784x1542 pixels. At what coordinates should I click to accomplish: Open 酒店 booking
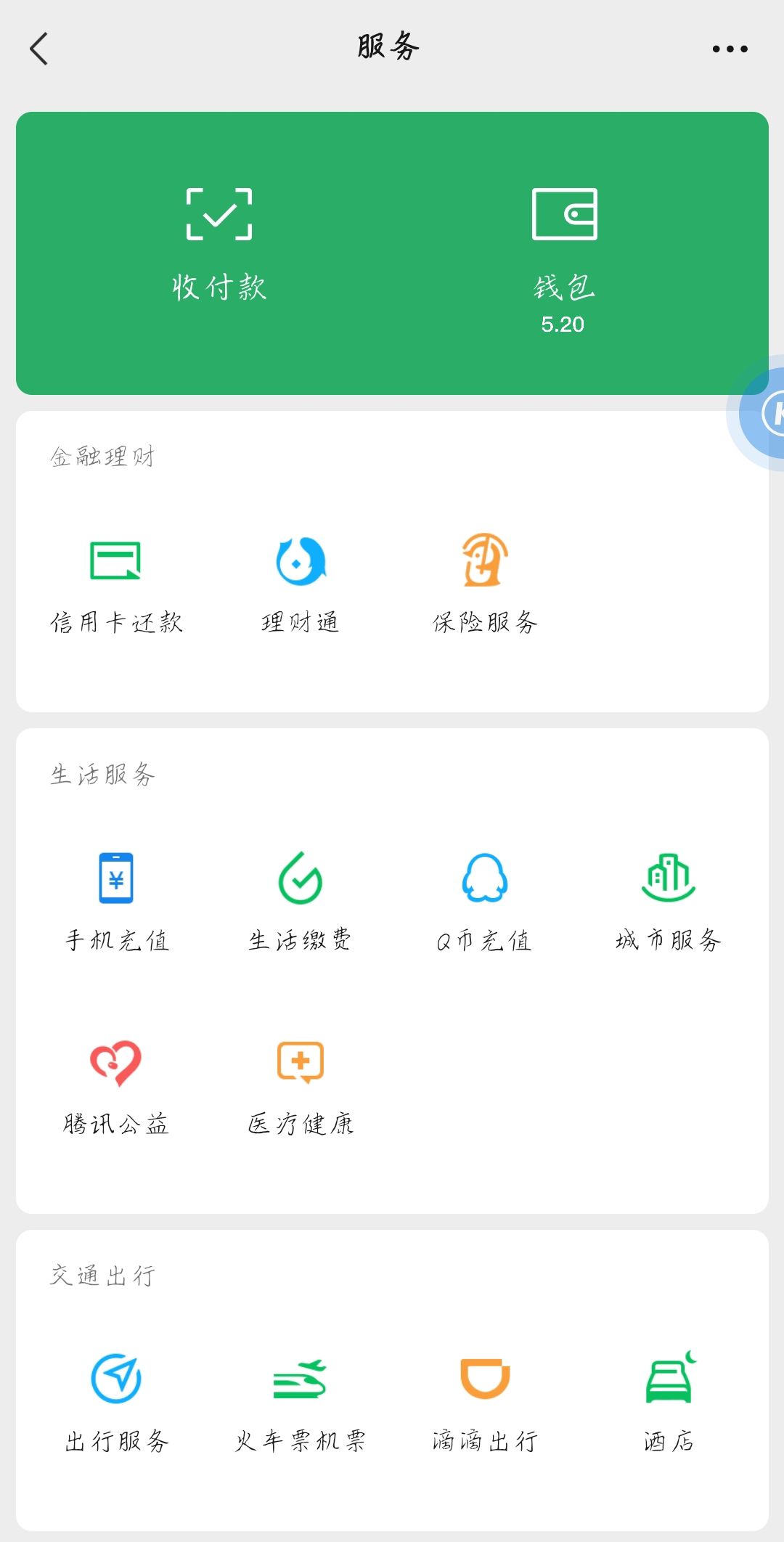[x=669, y=1403]
